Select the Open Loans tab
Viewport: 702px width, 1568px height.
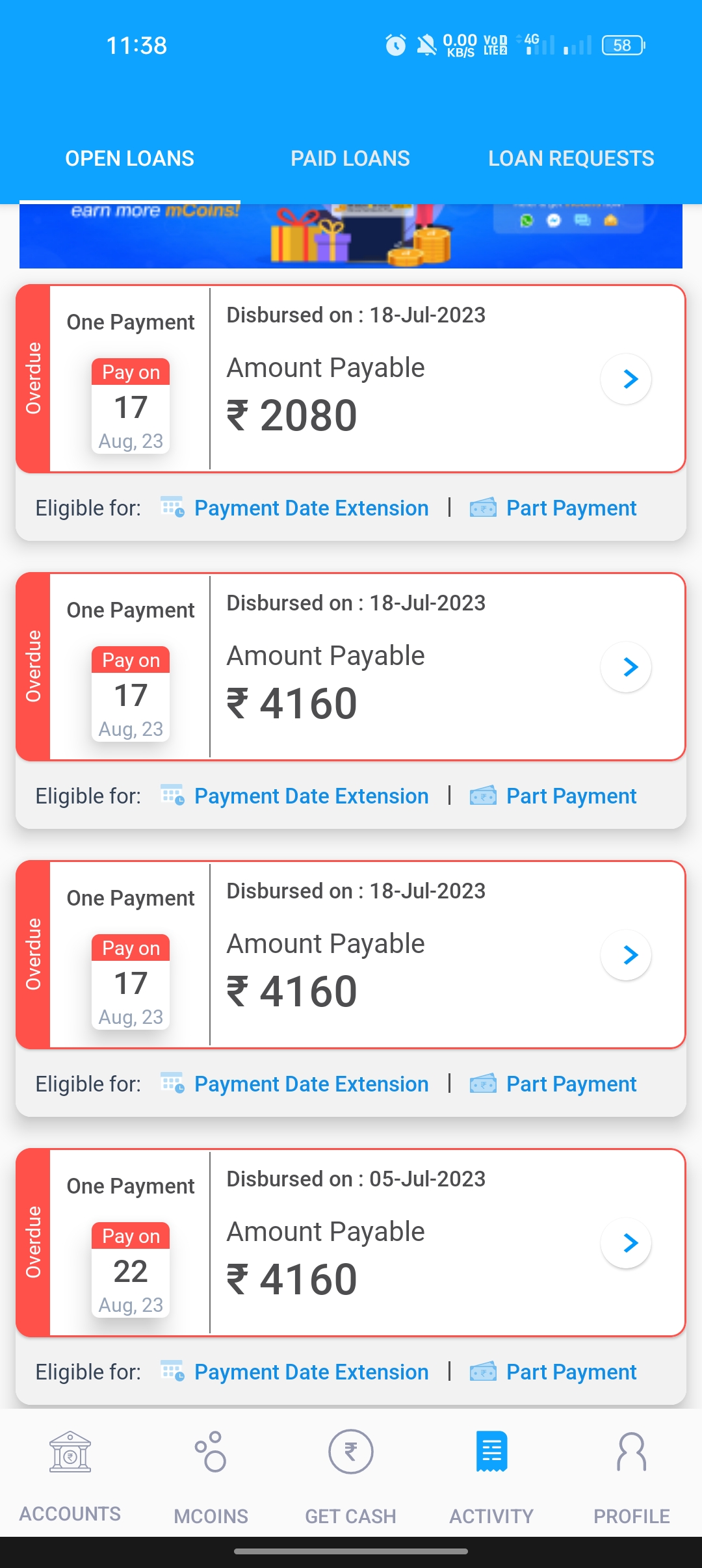click(x=130, y=158)
